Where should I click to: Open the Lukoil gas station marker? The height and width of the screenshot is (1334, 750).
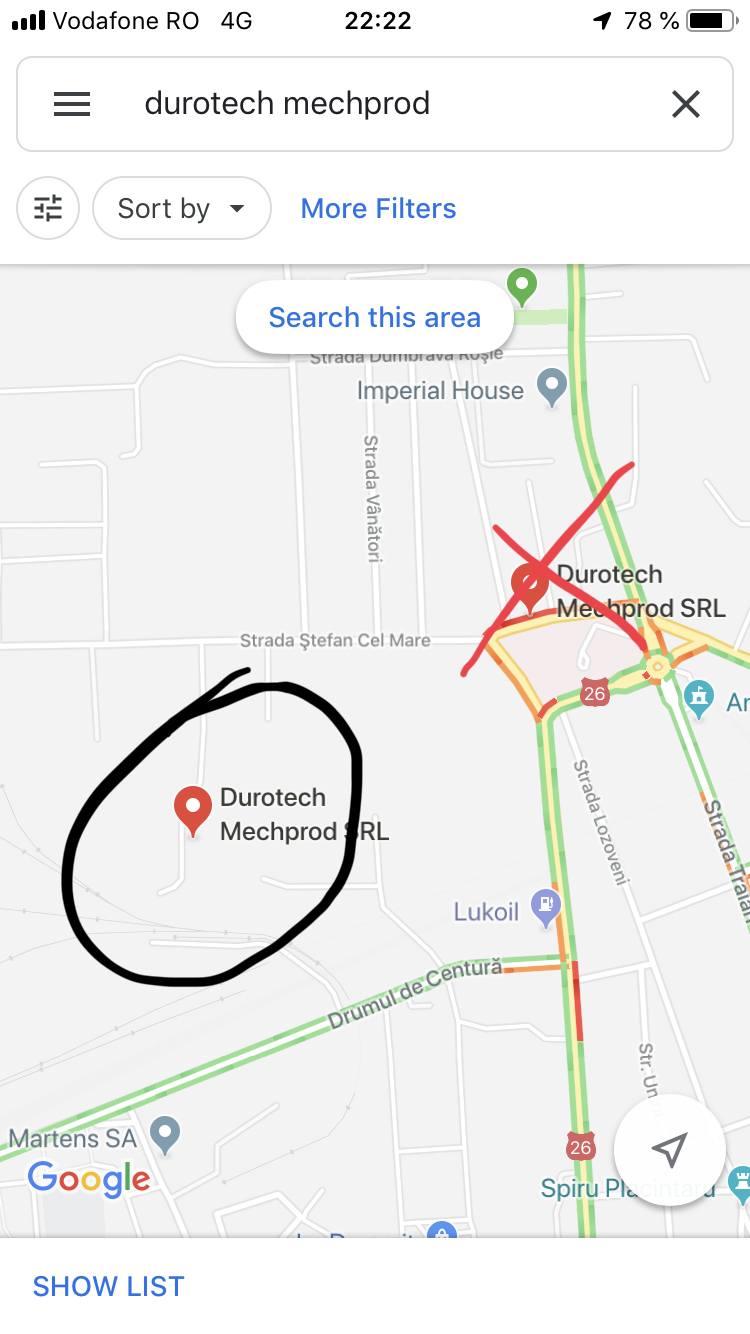tap(545, 906)
